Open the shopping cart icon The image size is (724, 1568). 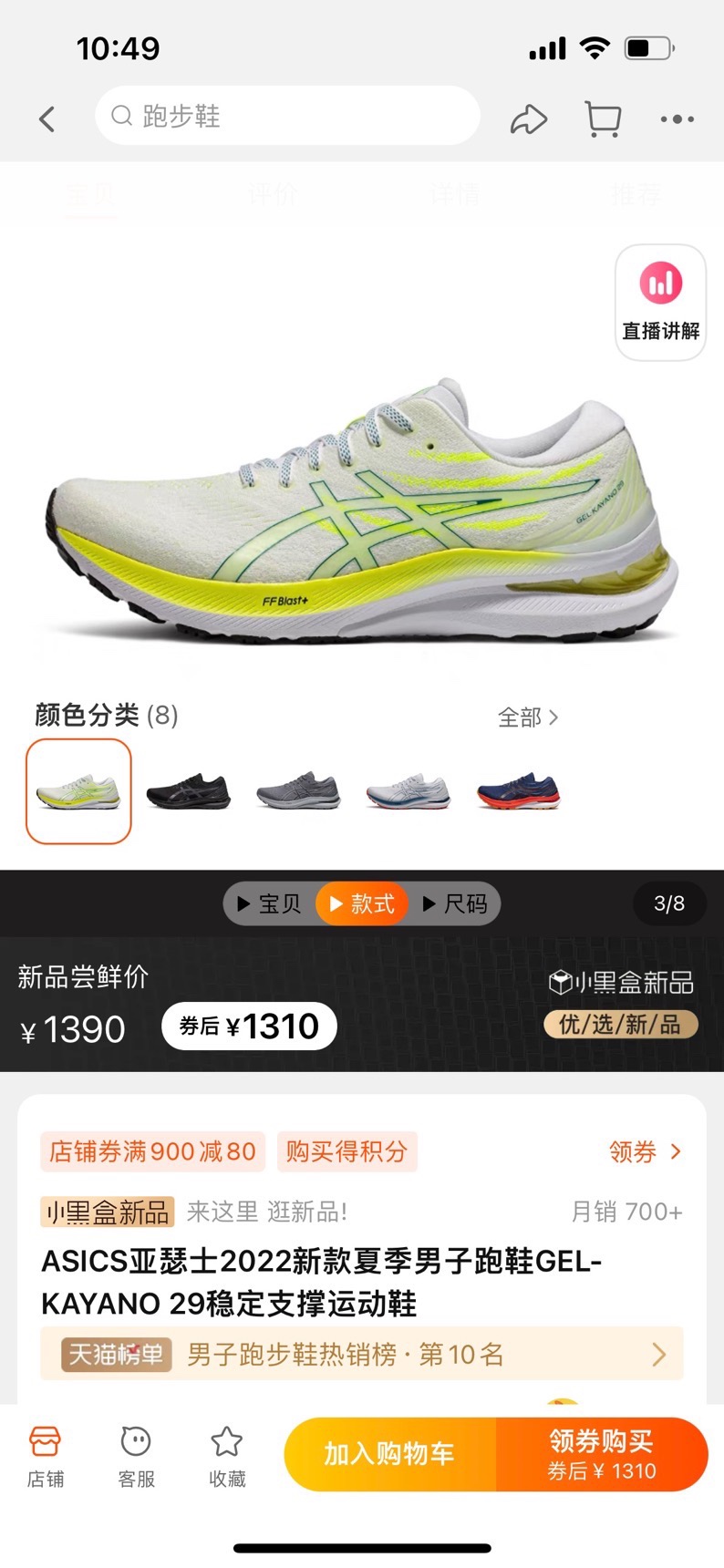coord(603,119)
